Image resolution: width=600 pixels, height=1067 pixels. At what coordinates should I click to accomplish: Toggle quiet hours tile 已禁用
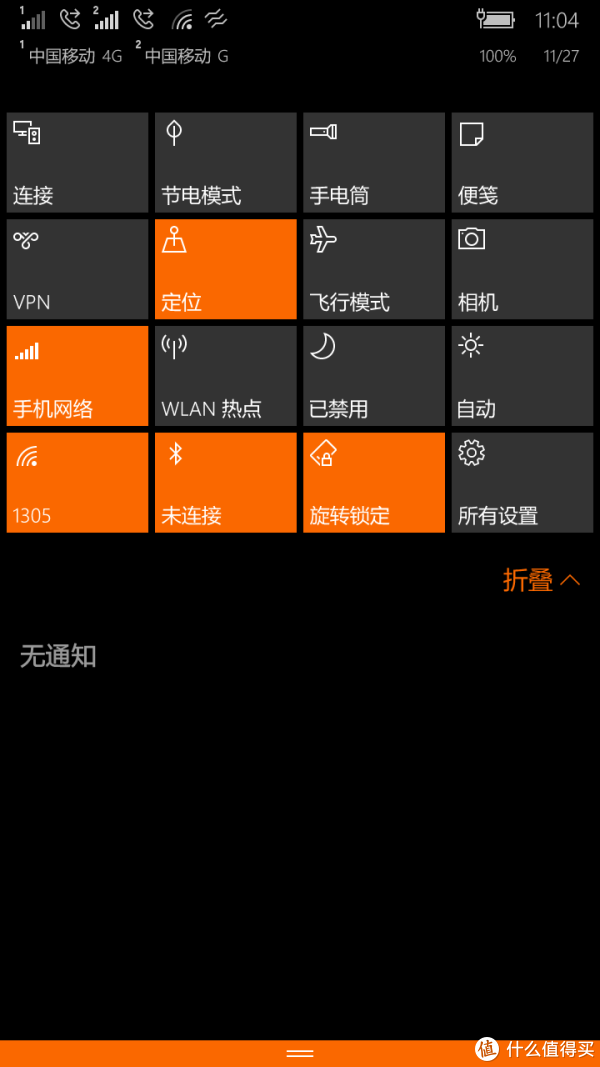[x=373, y=376]
